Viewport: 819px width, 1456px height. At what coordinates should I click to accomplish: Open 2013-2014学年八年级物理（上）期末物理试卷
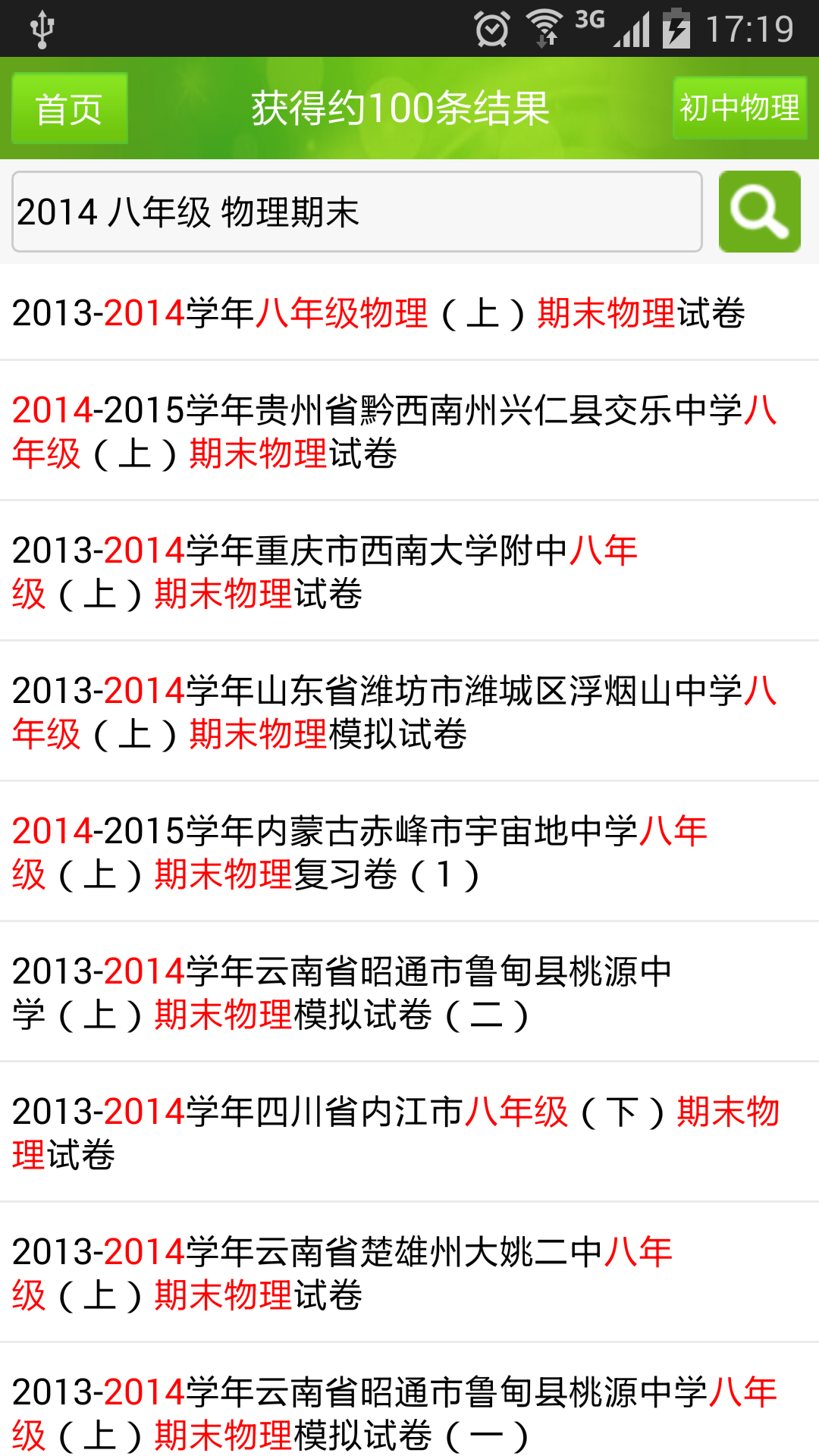[379, 313]
